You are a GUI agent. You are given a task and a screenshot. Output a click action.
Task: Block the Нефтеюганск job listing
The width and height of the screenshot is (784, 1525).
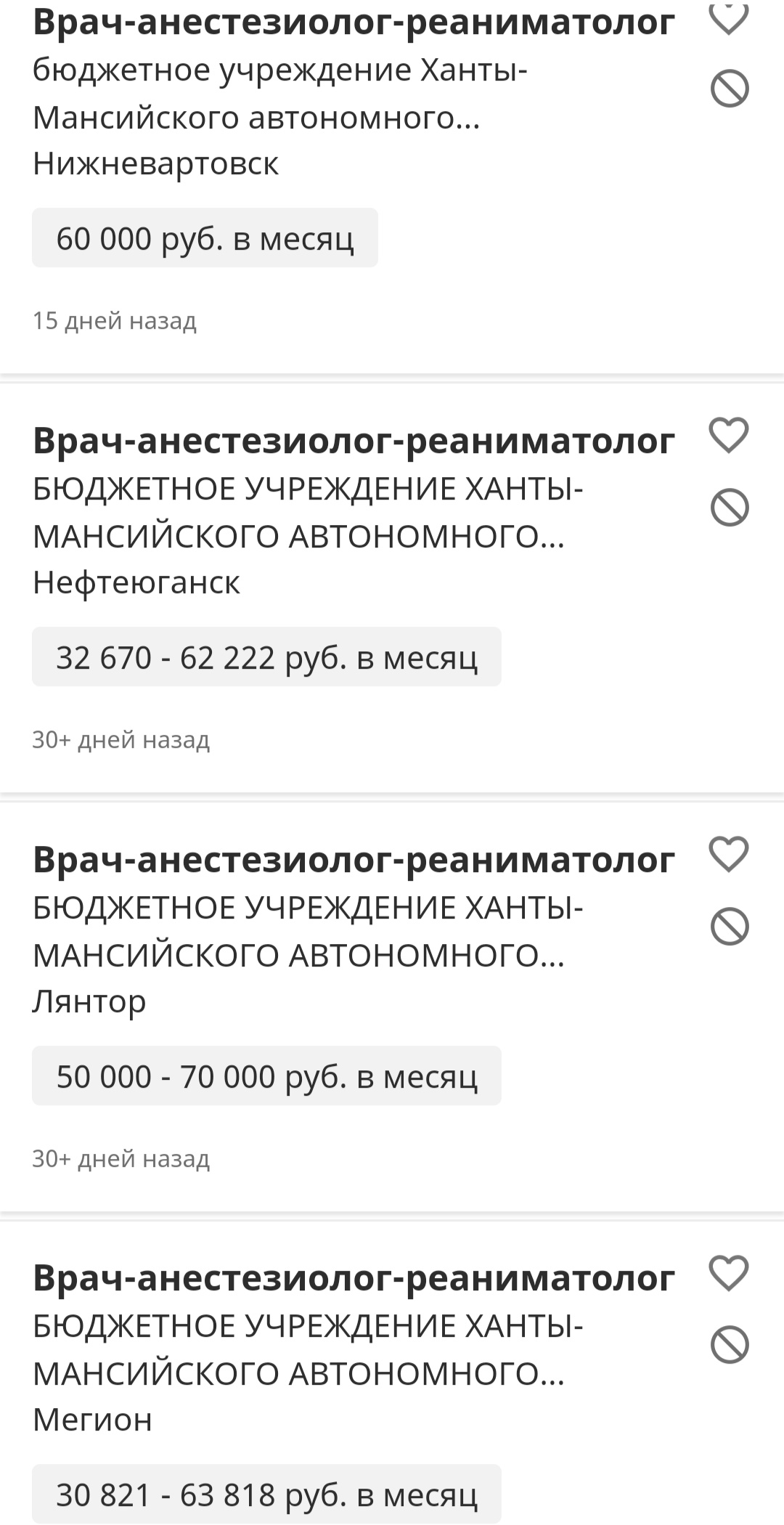point(729,508)
